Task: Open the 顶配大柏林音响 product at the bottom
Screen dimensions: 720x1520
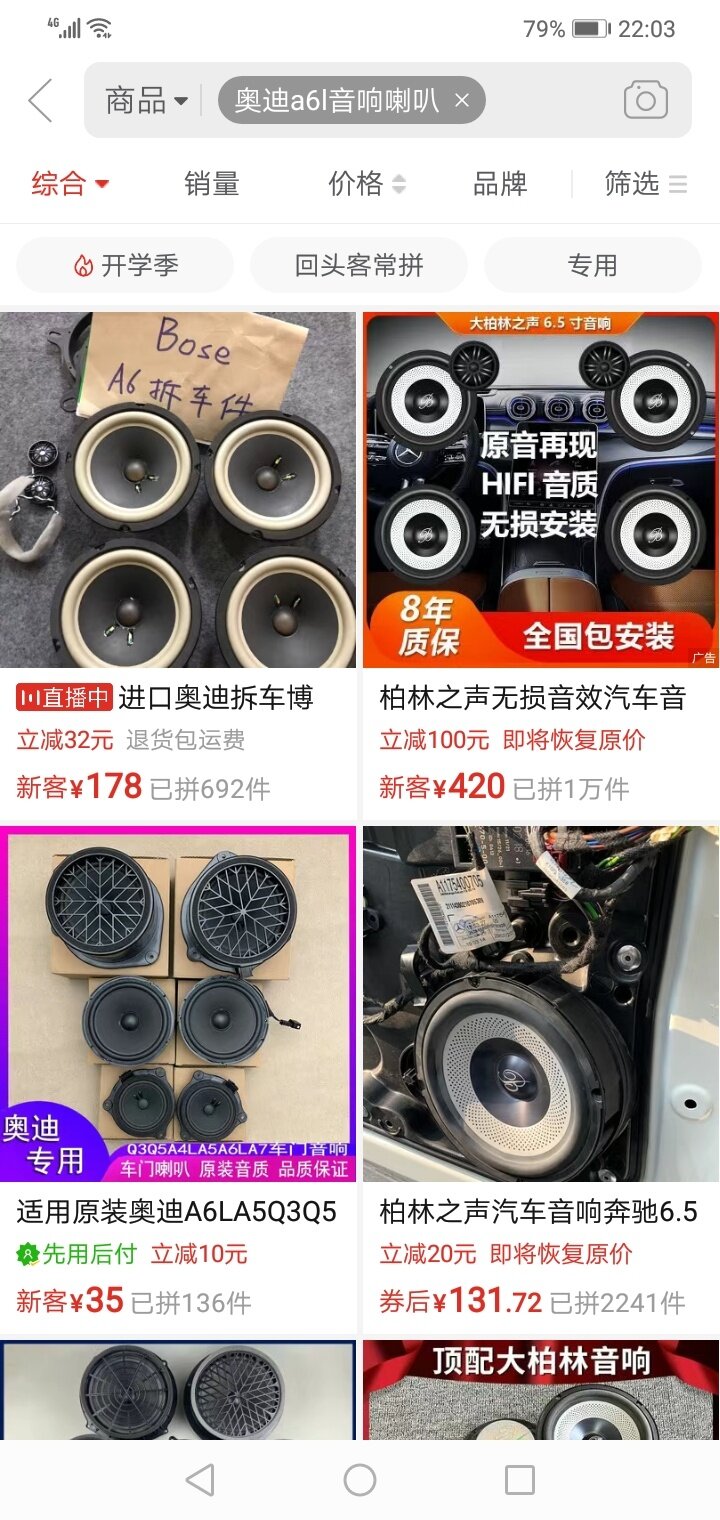Action: tap(540, 1390)
